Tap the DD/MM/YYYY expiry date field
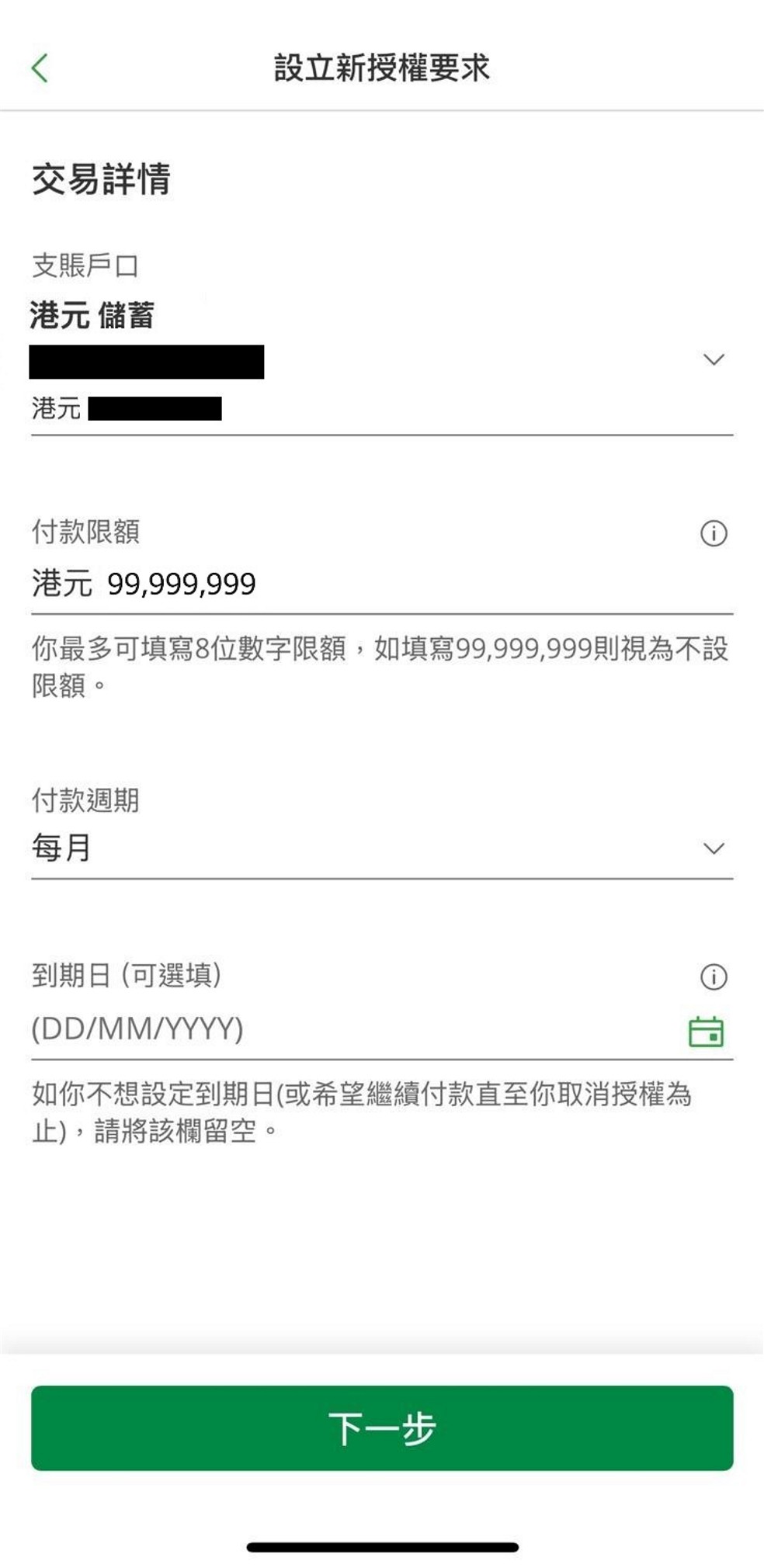 coord(311,1029)
